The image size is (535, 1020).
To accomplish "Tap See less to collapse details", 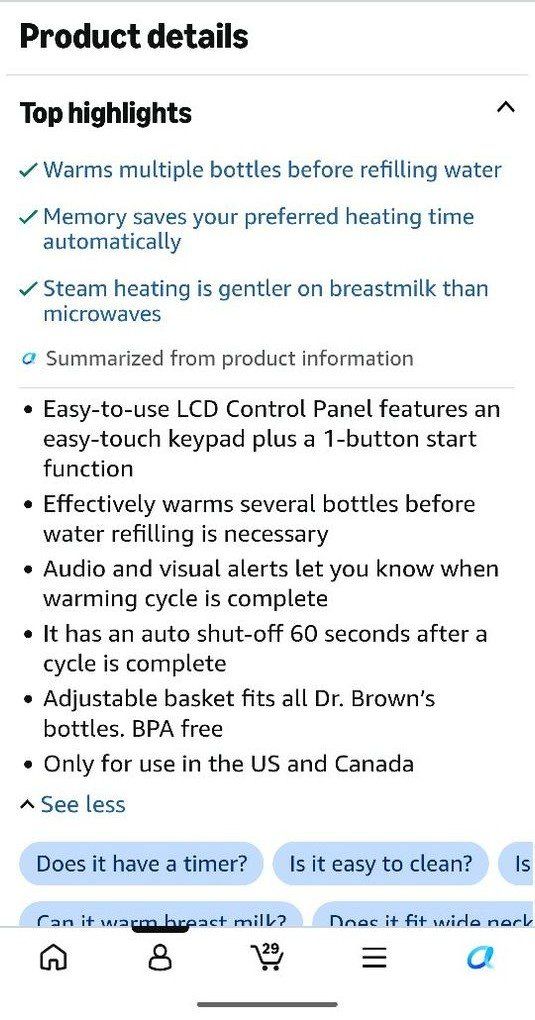I will (73, 805).
